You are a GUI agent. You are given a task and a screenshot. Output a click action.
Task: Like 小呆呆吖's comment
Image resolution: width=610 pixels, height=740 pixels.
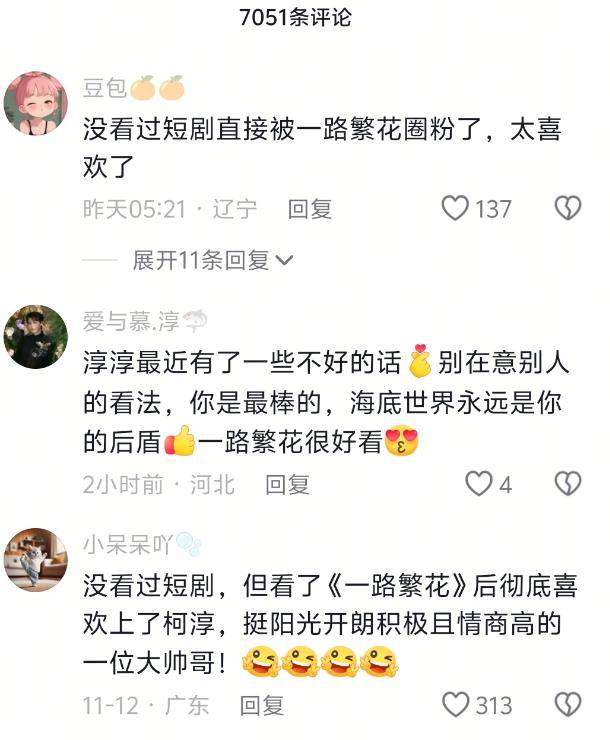pyautogui.click(x=456, y=705)
